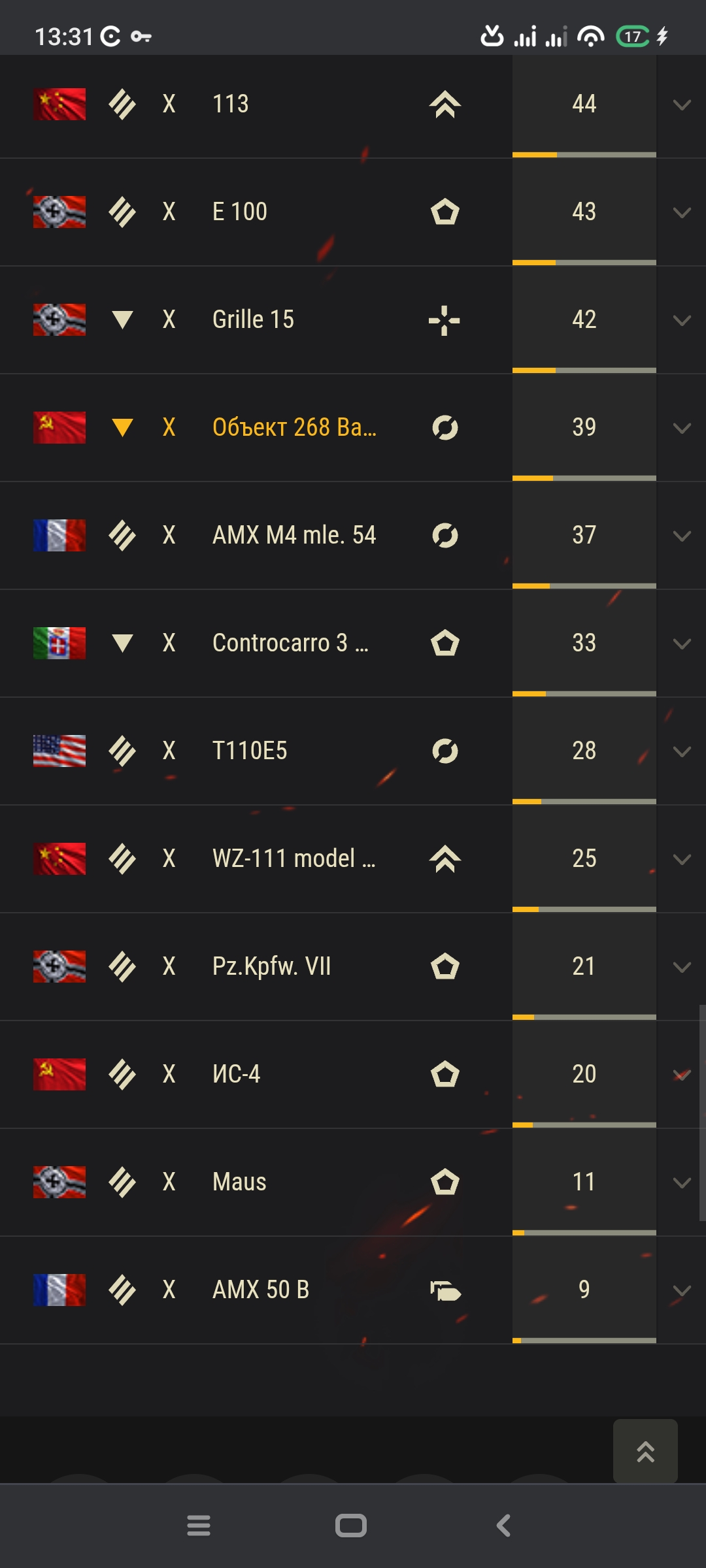Open recent apps from navigation bar
This screenshot has width=706, height=1568.
coord(199,1526)
